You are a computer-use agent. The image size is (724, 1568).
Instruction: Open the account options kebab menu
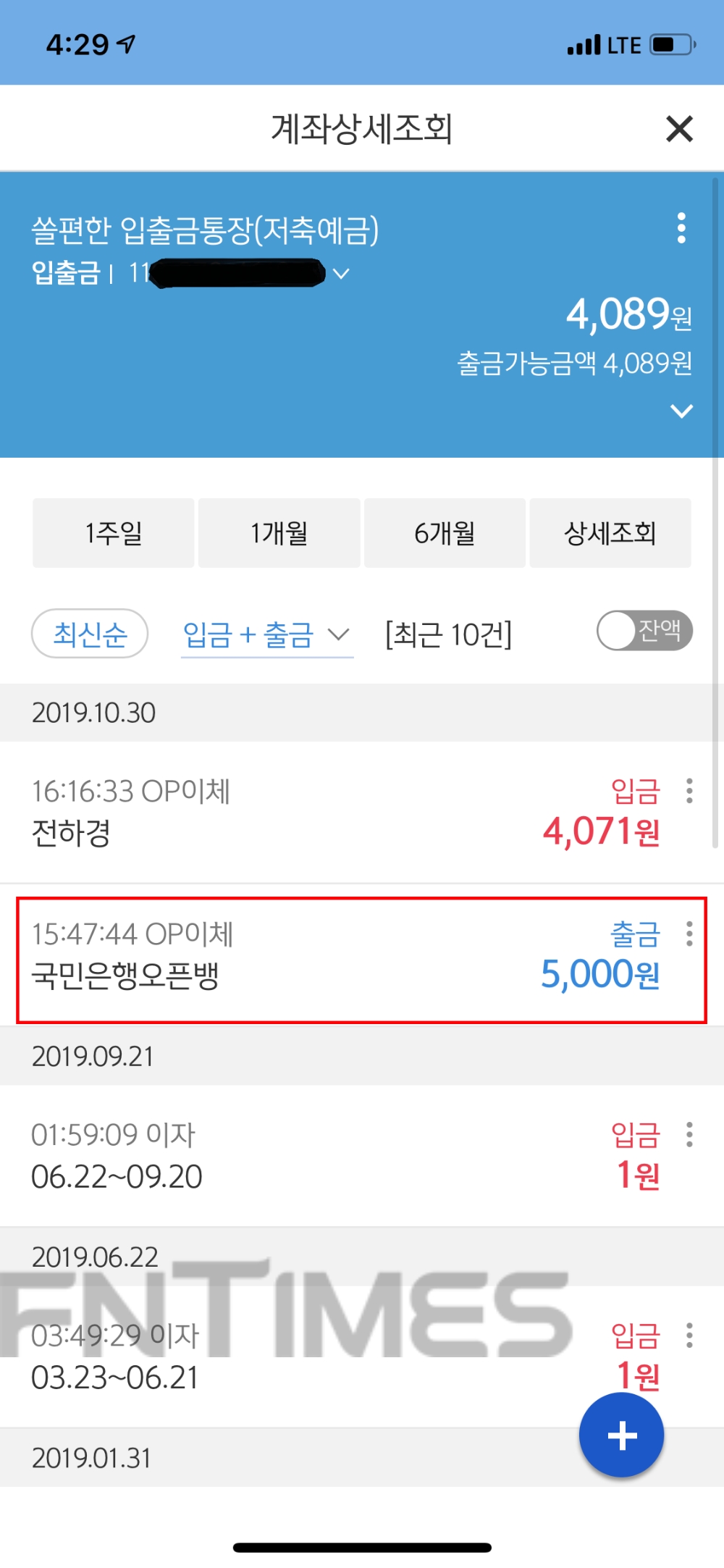[x=681, y=229]
